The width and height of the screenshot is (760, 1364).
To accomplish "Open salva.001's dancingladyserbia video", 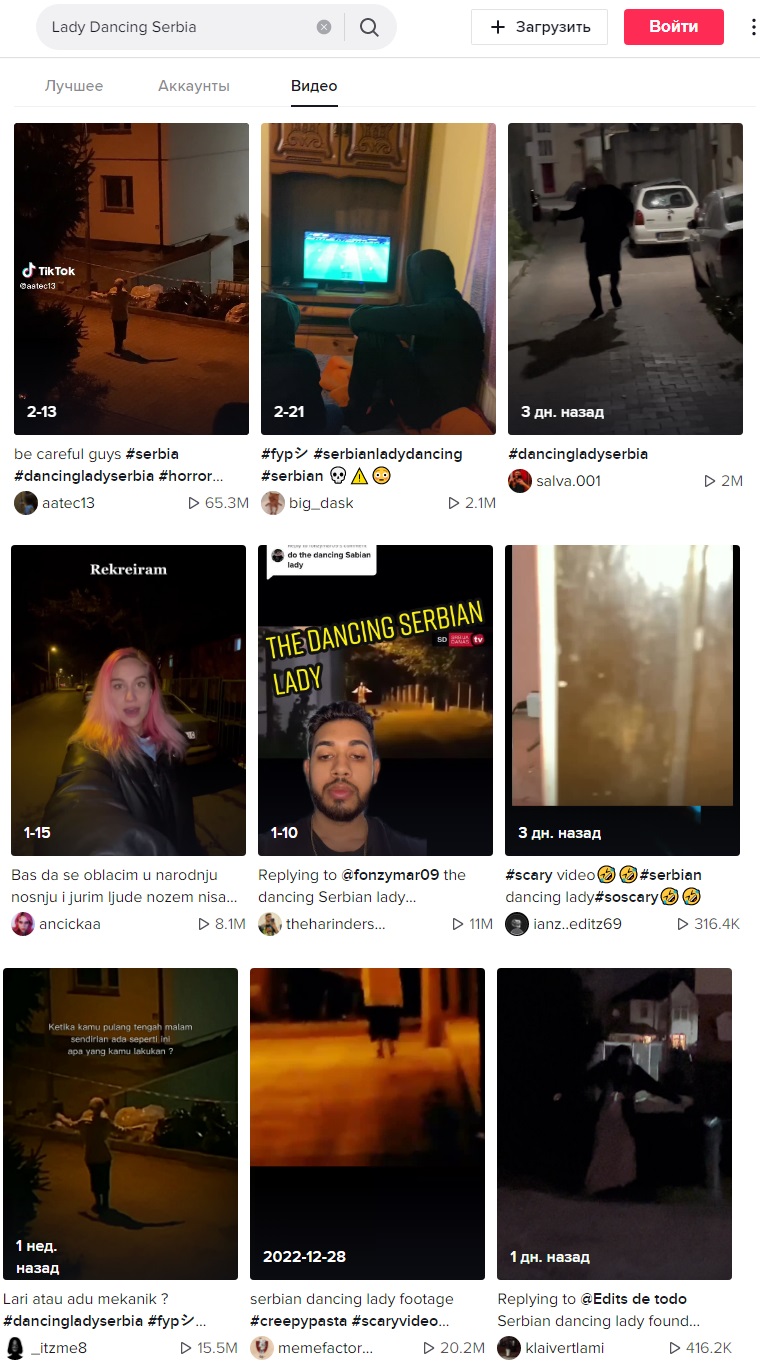I will click(625, 278).
